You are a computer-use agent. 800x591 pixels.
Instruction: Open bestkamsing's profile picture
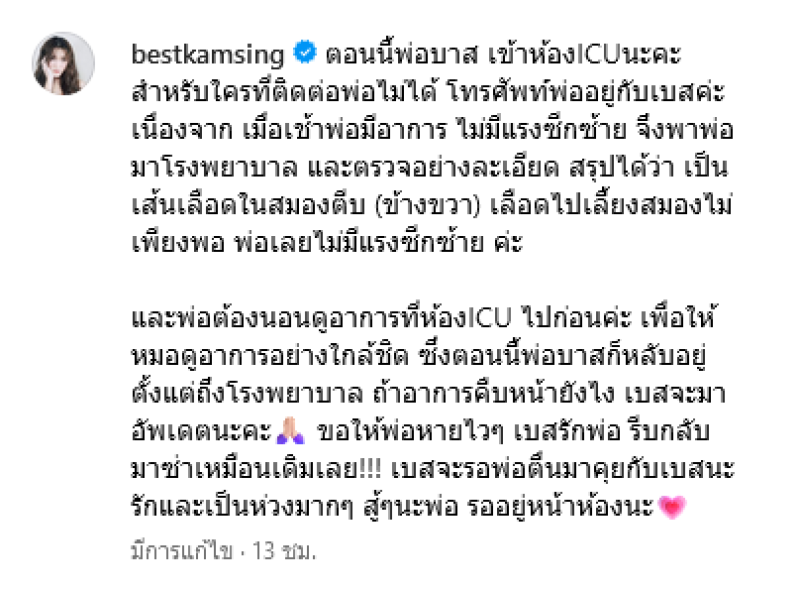[67, 63]
